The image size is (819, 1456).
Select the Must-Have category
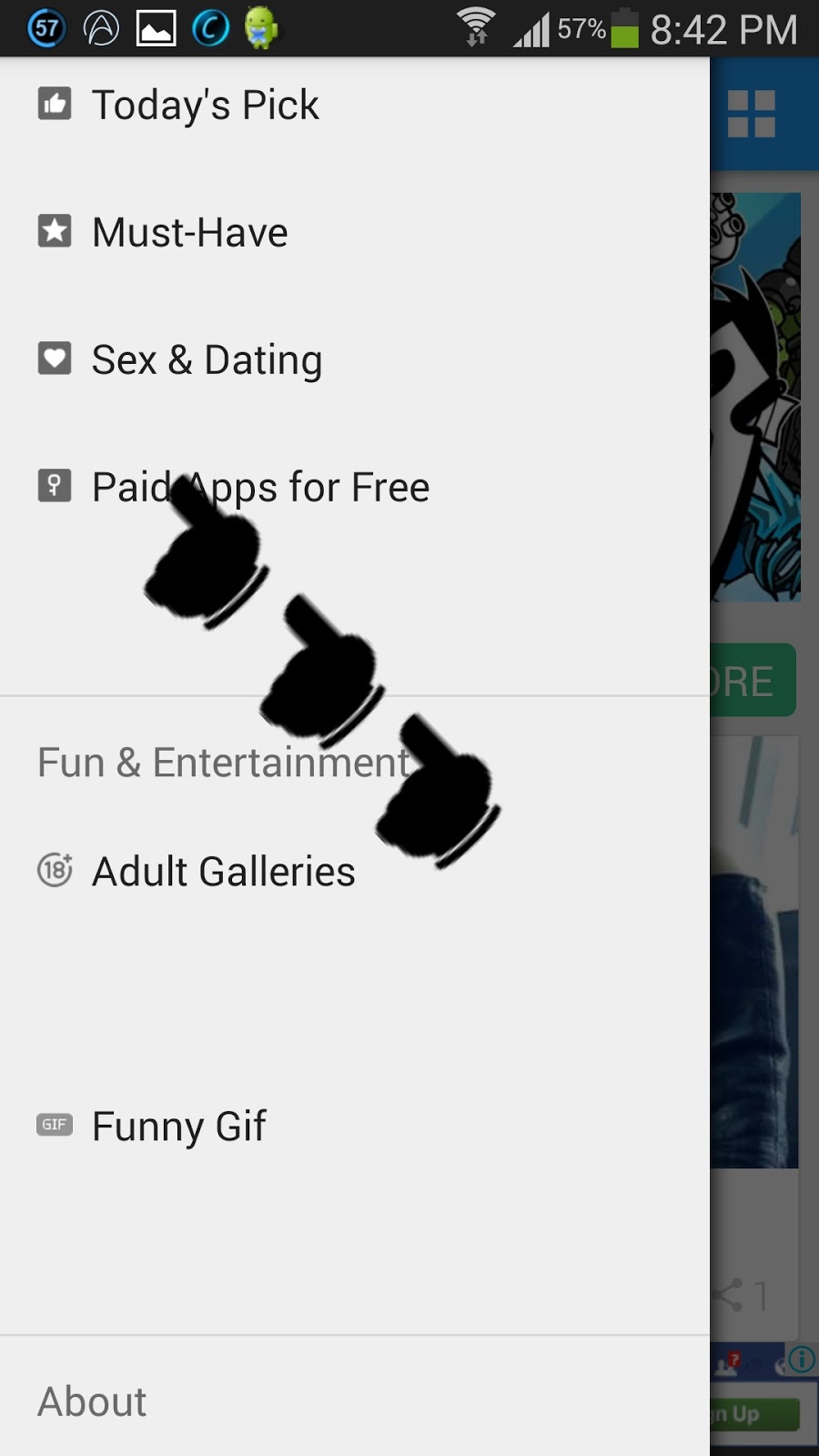[189, 233]
